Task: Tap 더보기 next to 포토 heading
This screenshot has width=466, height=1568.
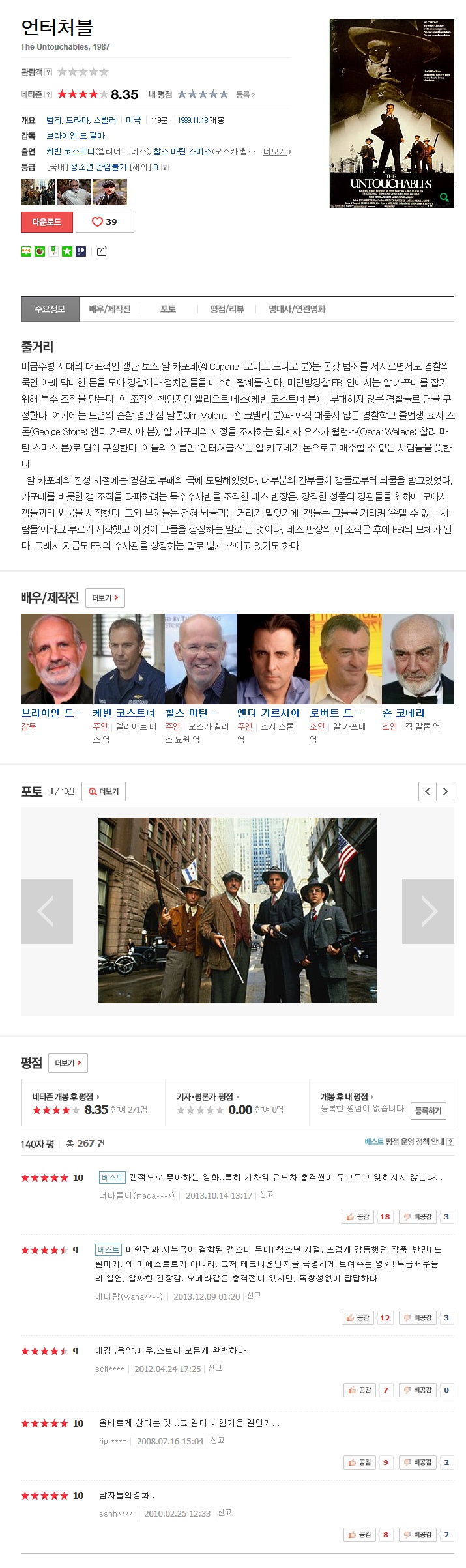Action: click(x=104, y=791)
